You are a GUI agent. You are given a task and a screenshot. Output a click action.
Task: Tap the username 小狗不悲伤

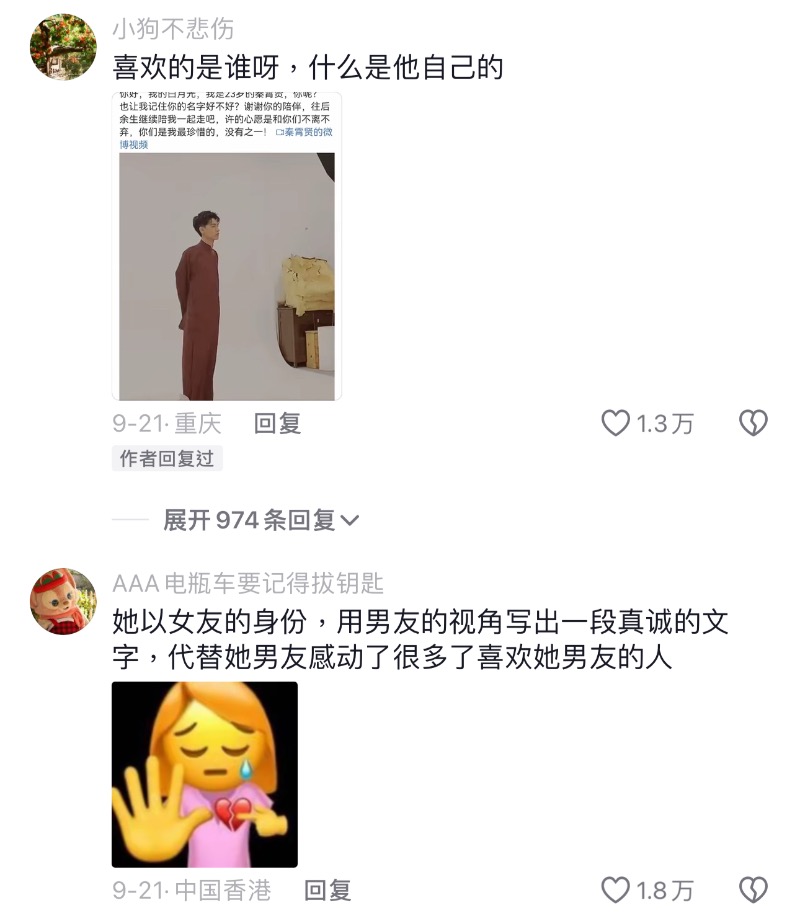pos(174,29)
